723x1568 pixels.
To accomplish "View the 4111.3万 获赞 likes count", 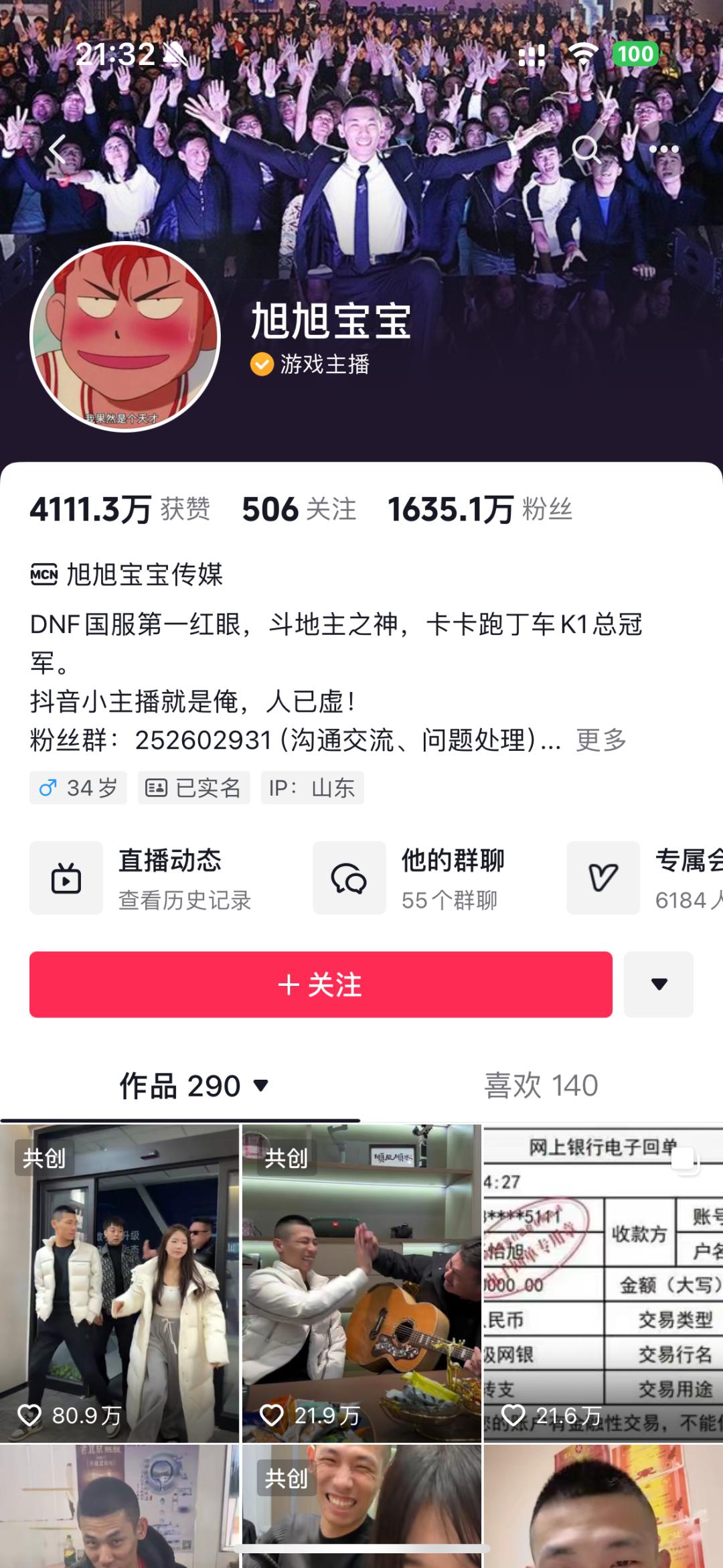I will point(119,510).
